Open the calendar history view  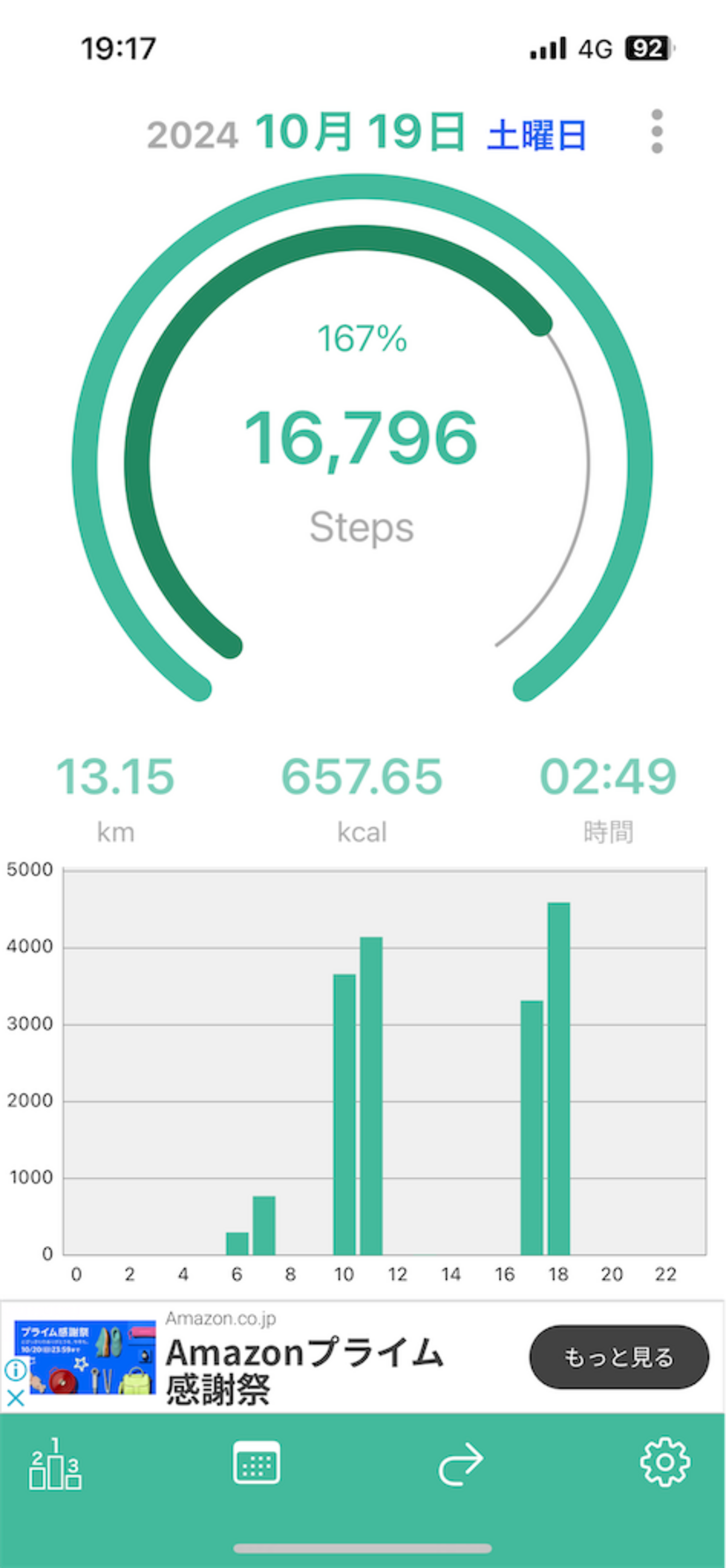257,1462
